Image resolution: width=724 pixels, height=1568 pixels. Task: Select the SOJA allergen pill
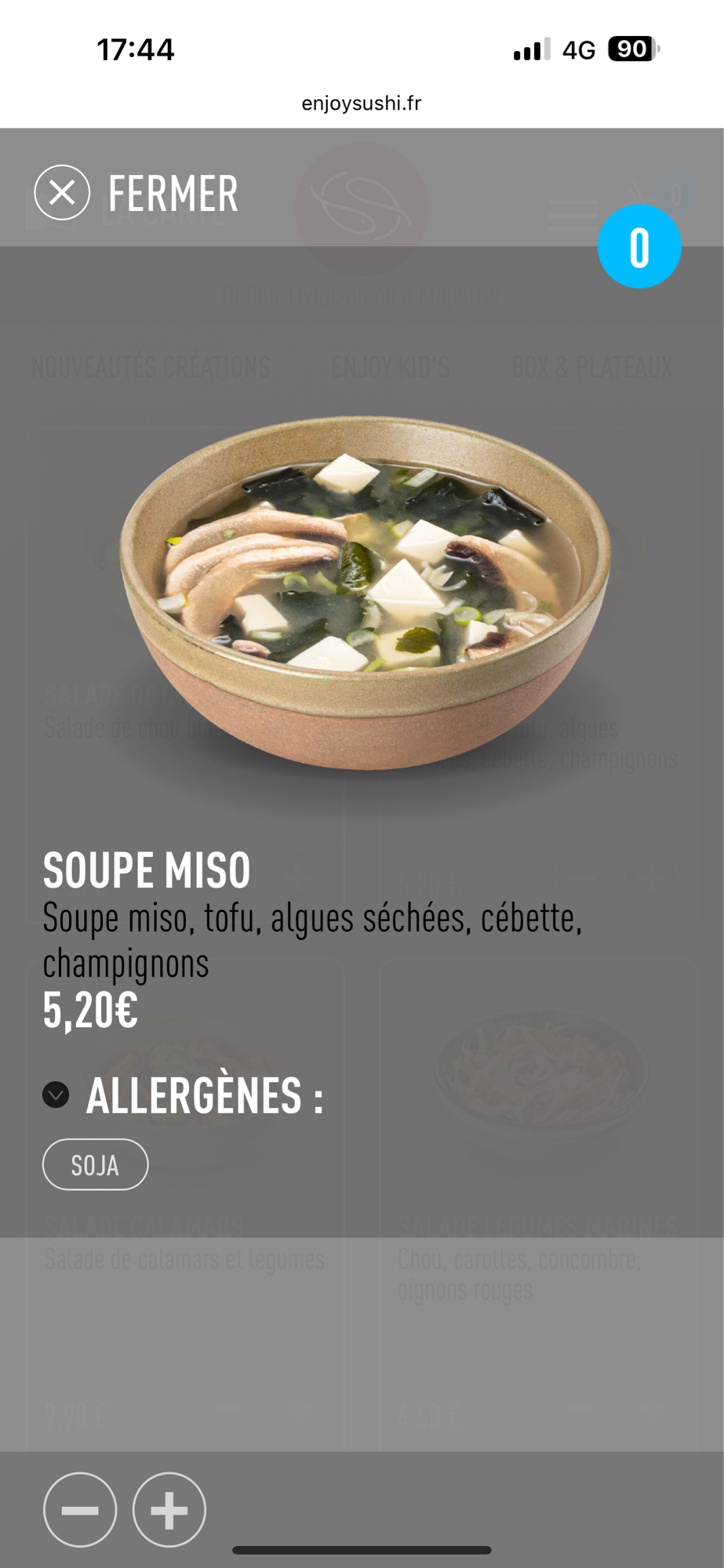(95, 1164)
